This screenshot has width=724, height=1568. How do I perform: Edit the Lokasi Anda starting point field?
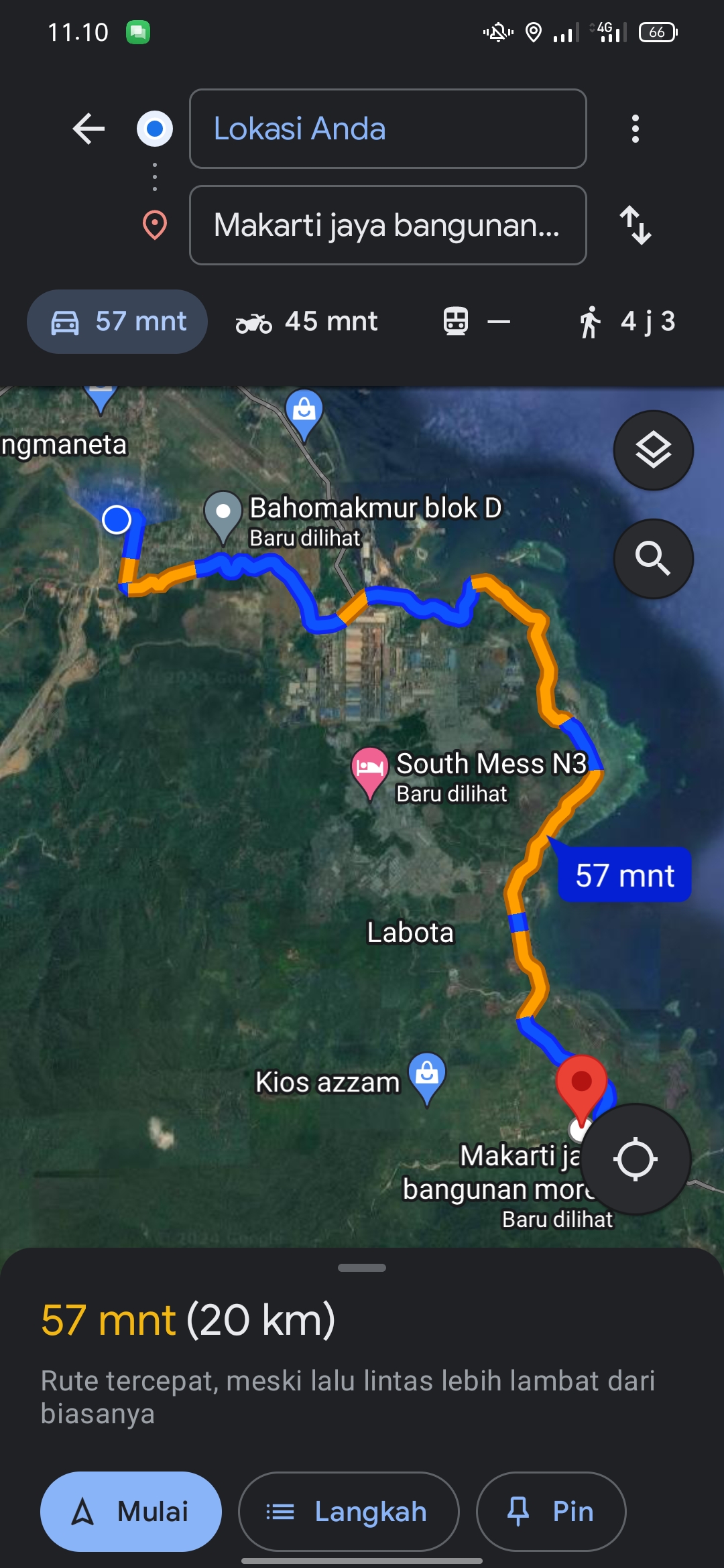coord(388,129)
